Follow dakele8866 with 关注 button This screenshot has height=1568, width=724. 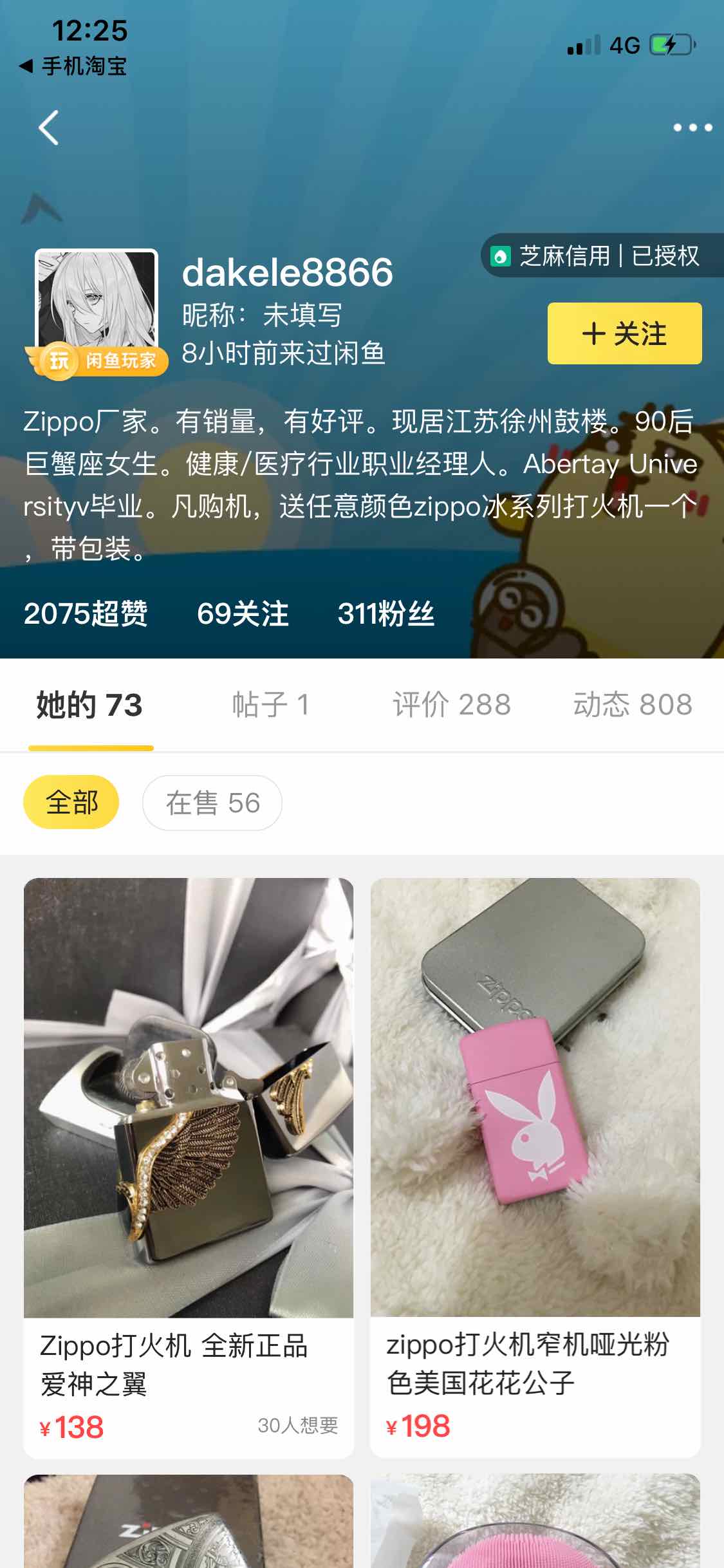tap(624, 333)
